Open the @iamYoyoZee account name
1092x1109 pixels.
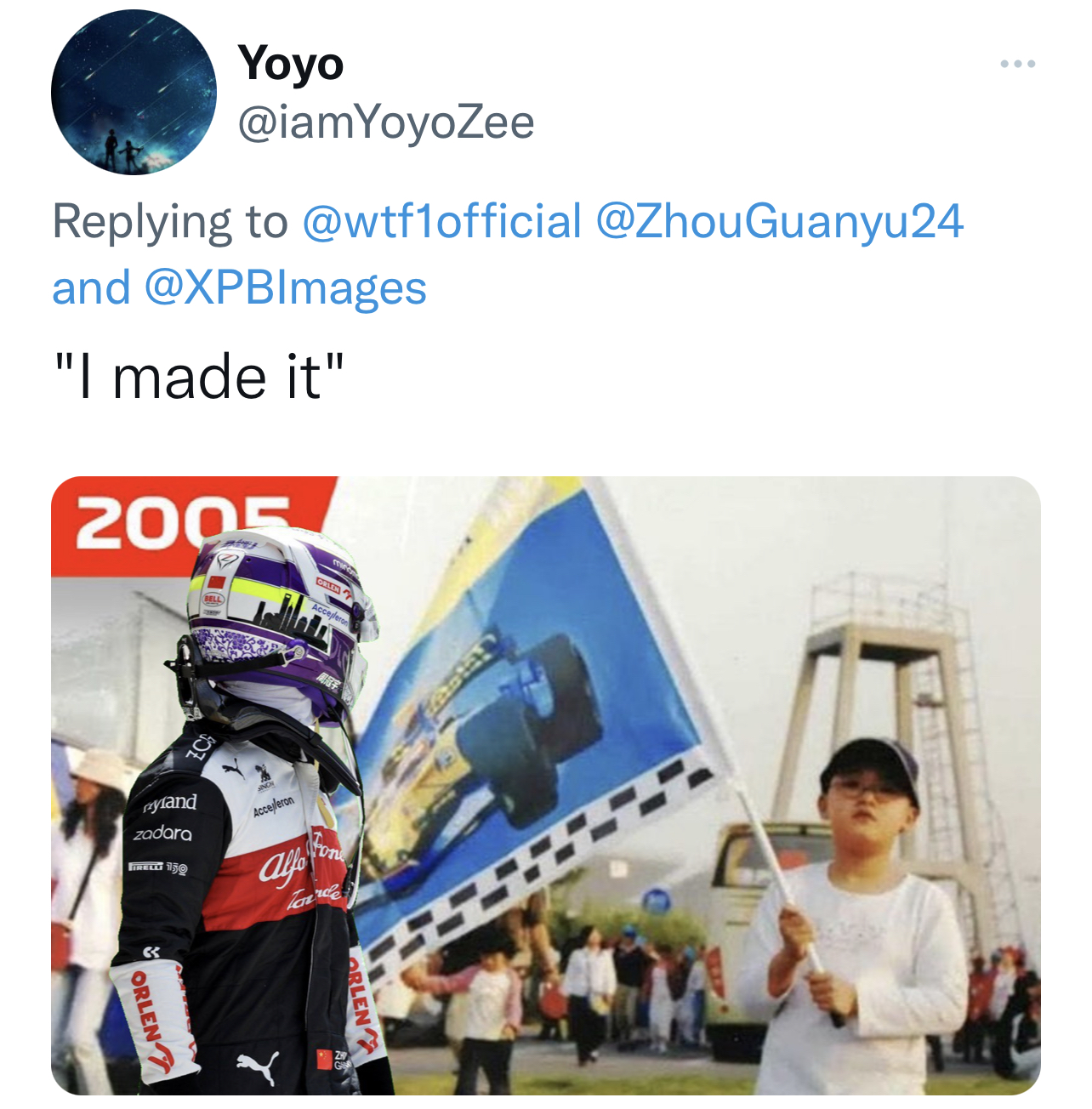coord(386,122)
